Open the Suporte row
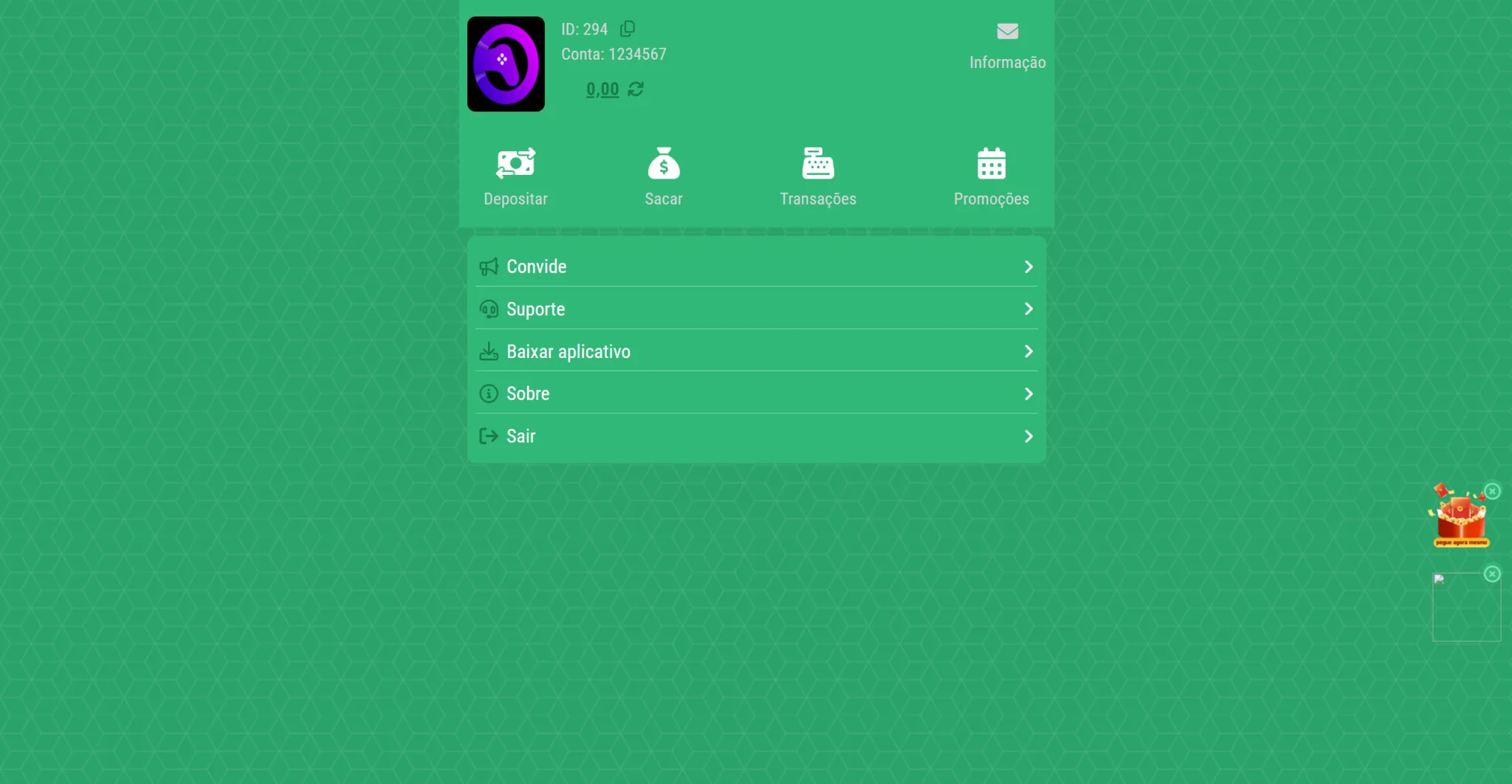 pos(756,309)
